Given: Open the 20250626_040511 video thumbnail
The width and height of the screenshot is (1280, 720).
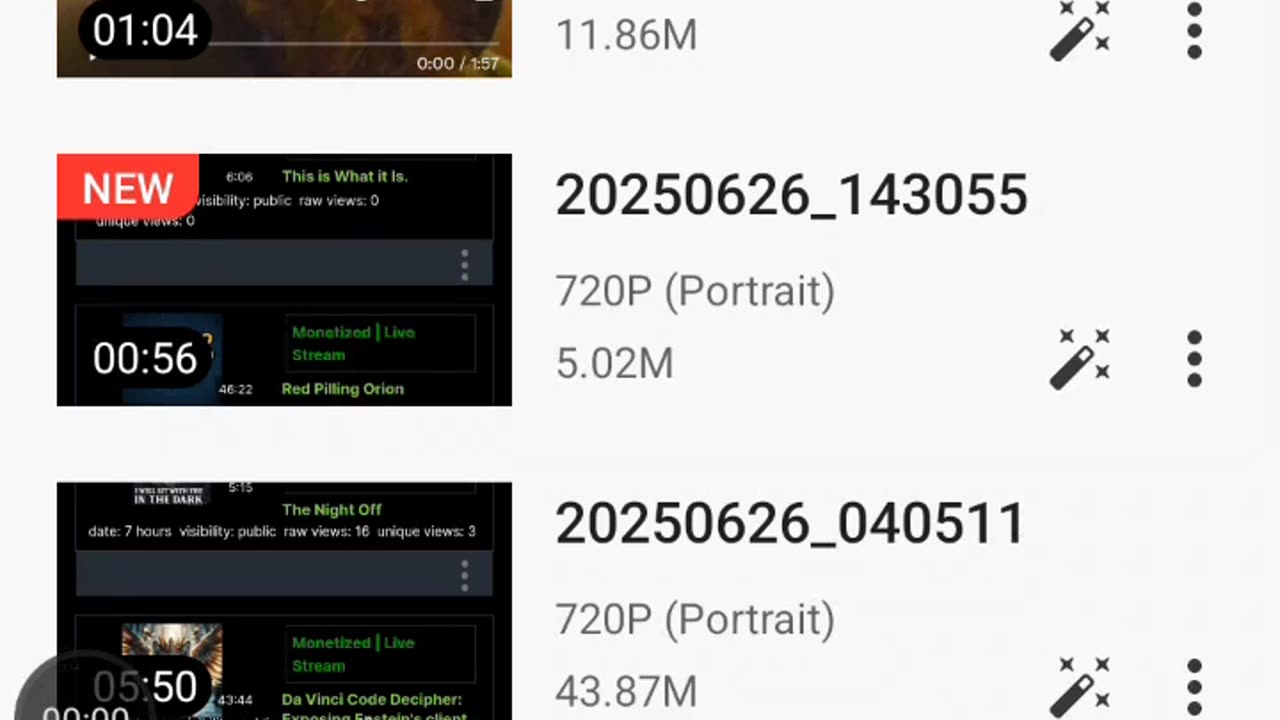Looking at the screenshot, I should click(284, 600).
